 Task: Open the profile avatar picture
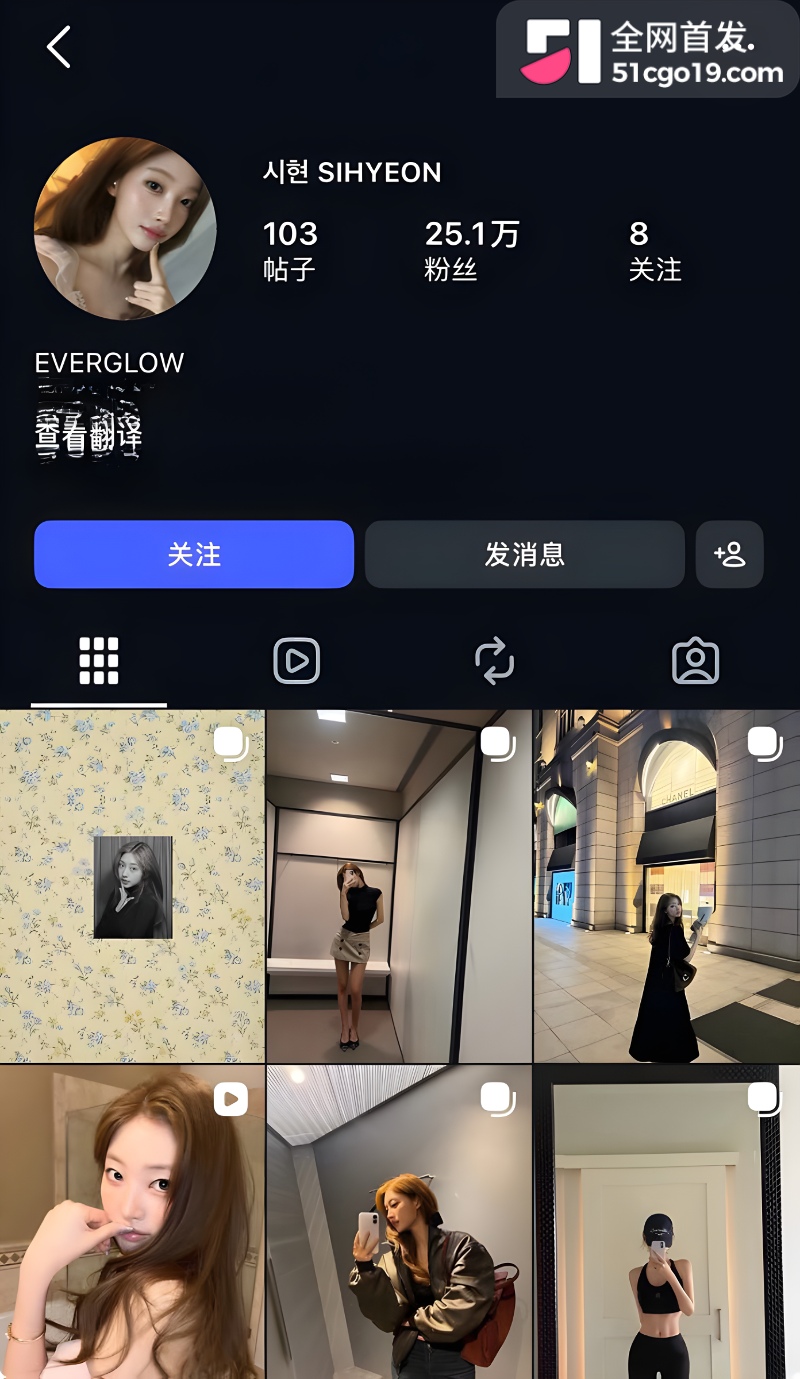(x=125, y=229)
